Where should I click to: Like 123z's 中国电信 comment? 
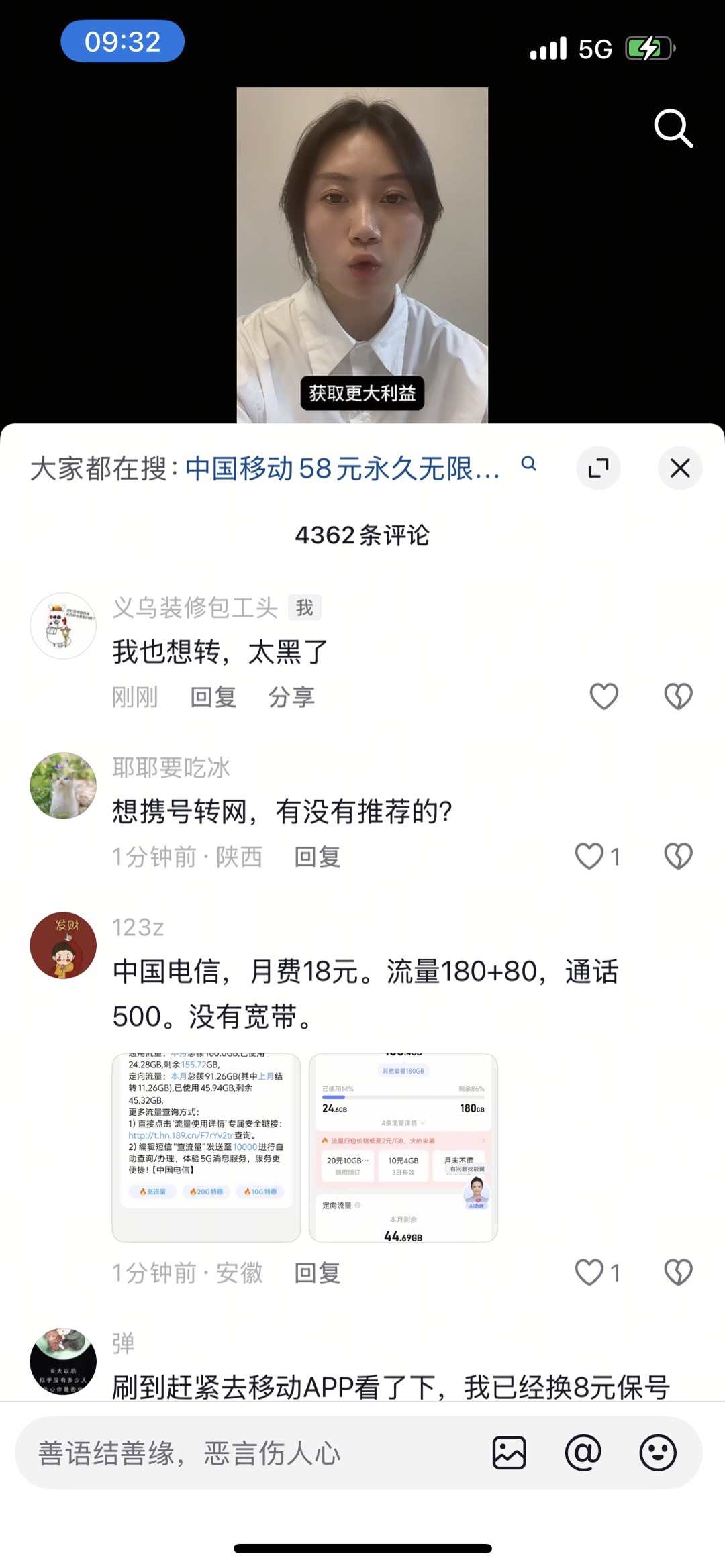[x=590, y=1272]
